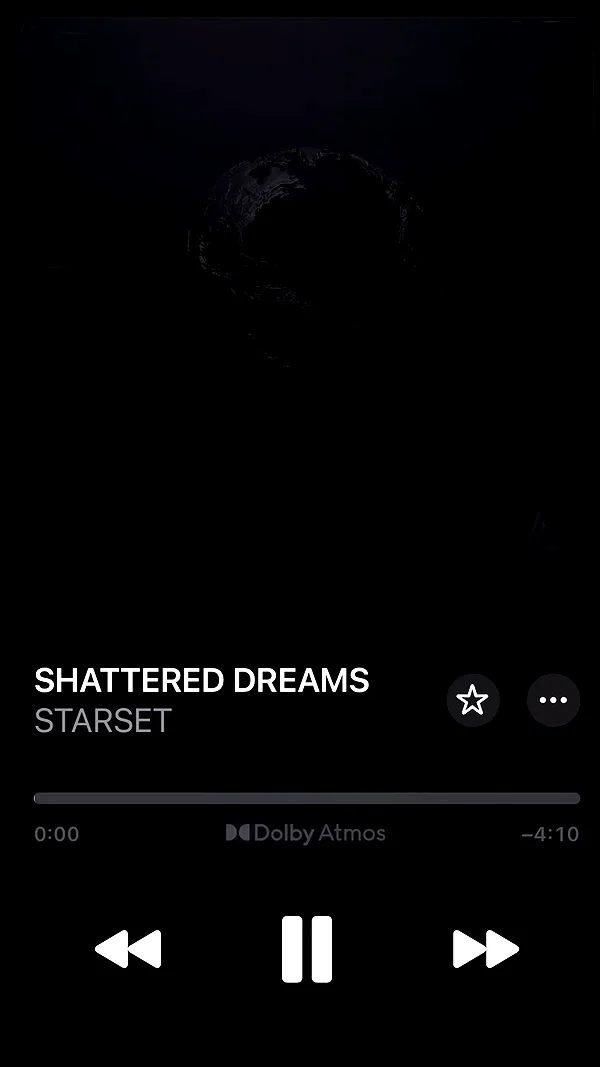The image size is (600, 1067).
Task: Go back to the previous track
Action: click(x=129, y=949)
